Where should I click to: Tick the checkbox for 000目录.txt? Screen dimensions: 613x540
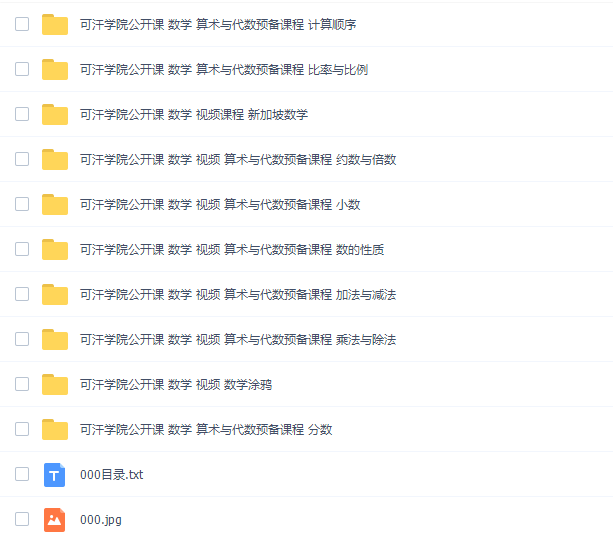[x=22, y=474]
